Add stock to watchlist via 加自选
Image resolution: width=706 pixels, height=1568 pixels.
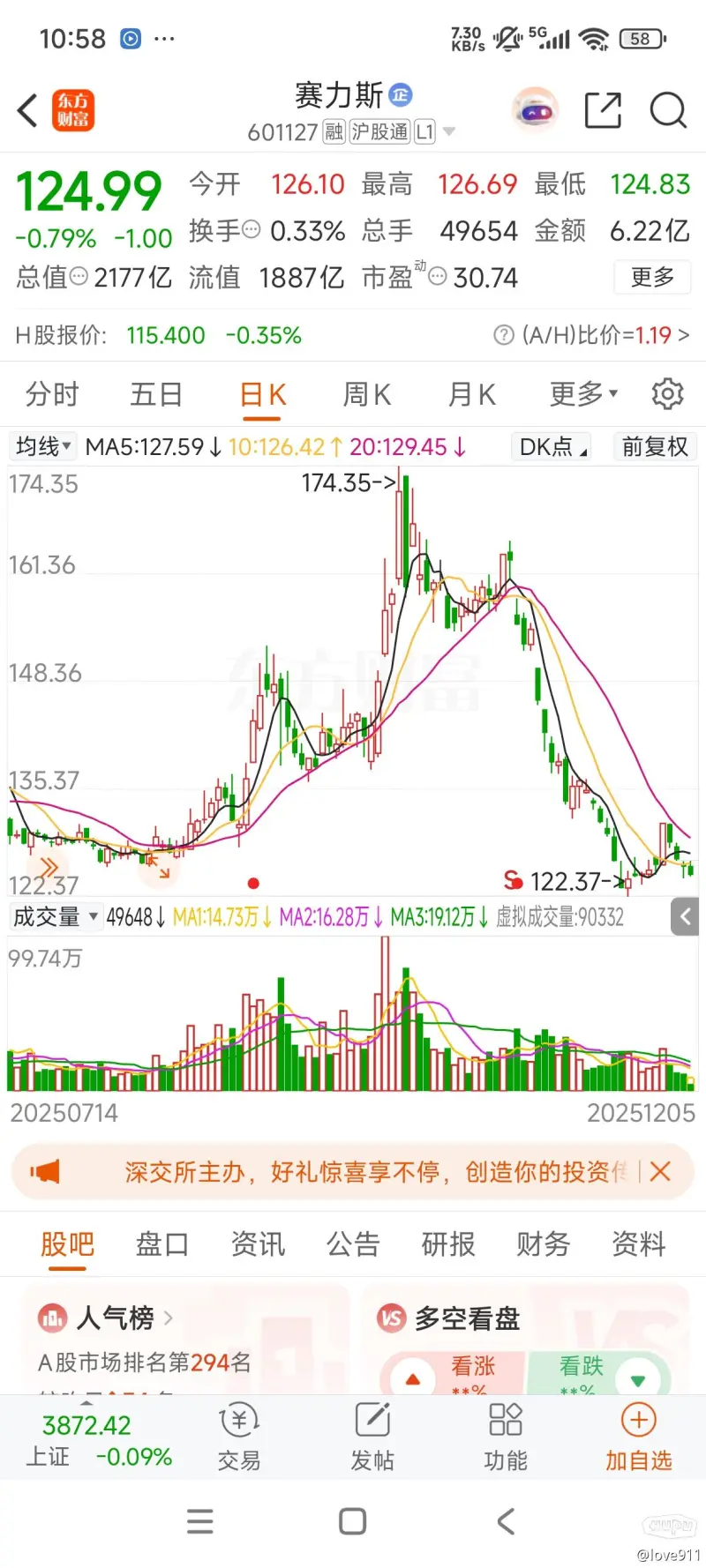[x=638, y=1437]
